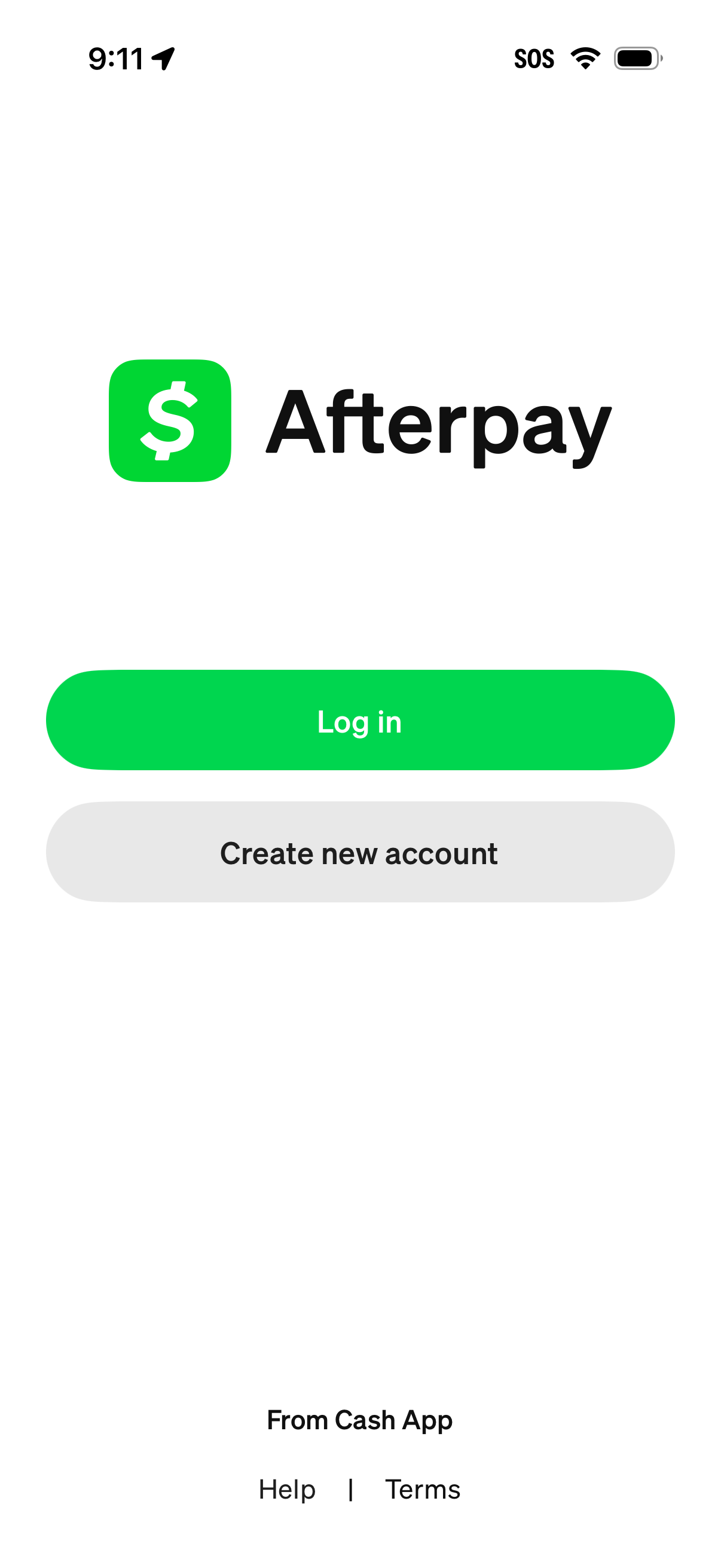The height and width of the screenshot is (1568, 721).
Task: Log in to your Afterpay account
Action: click(360, 721)
